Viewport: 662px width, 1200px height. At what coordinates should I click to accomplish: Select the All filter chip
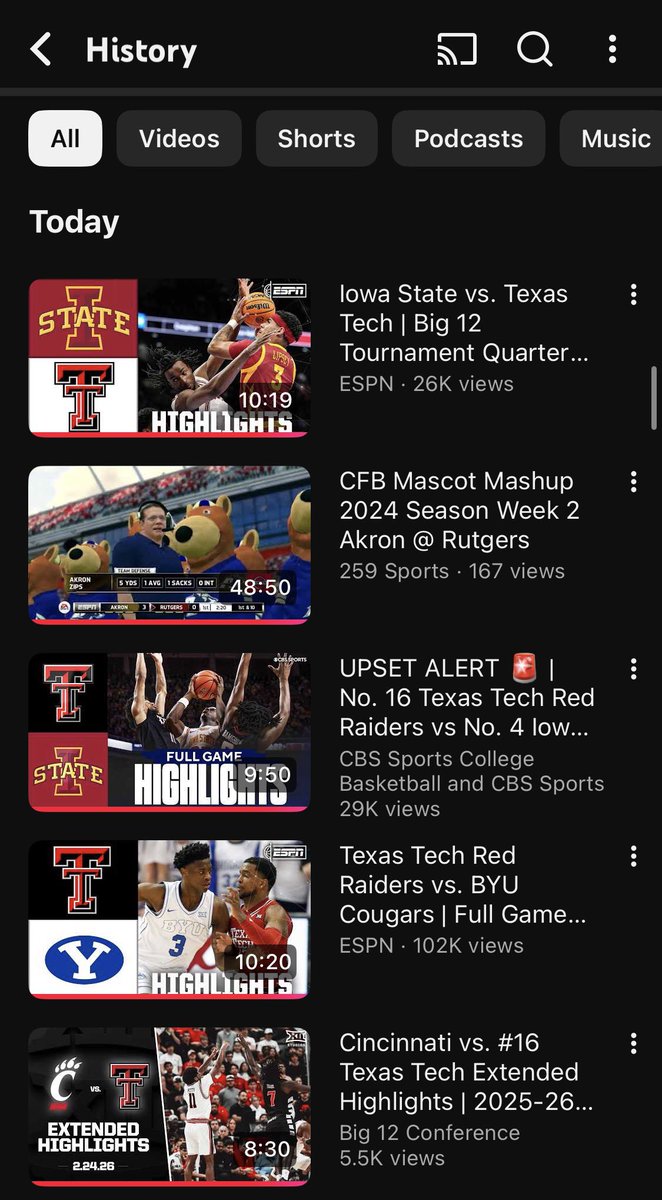(x=65, y=138)
